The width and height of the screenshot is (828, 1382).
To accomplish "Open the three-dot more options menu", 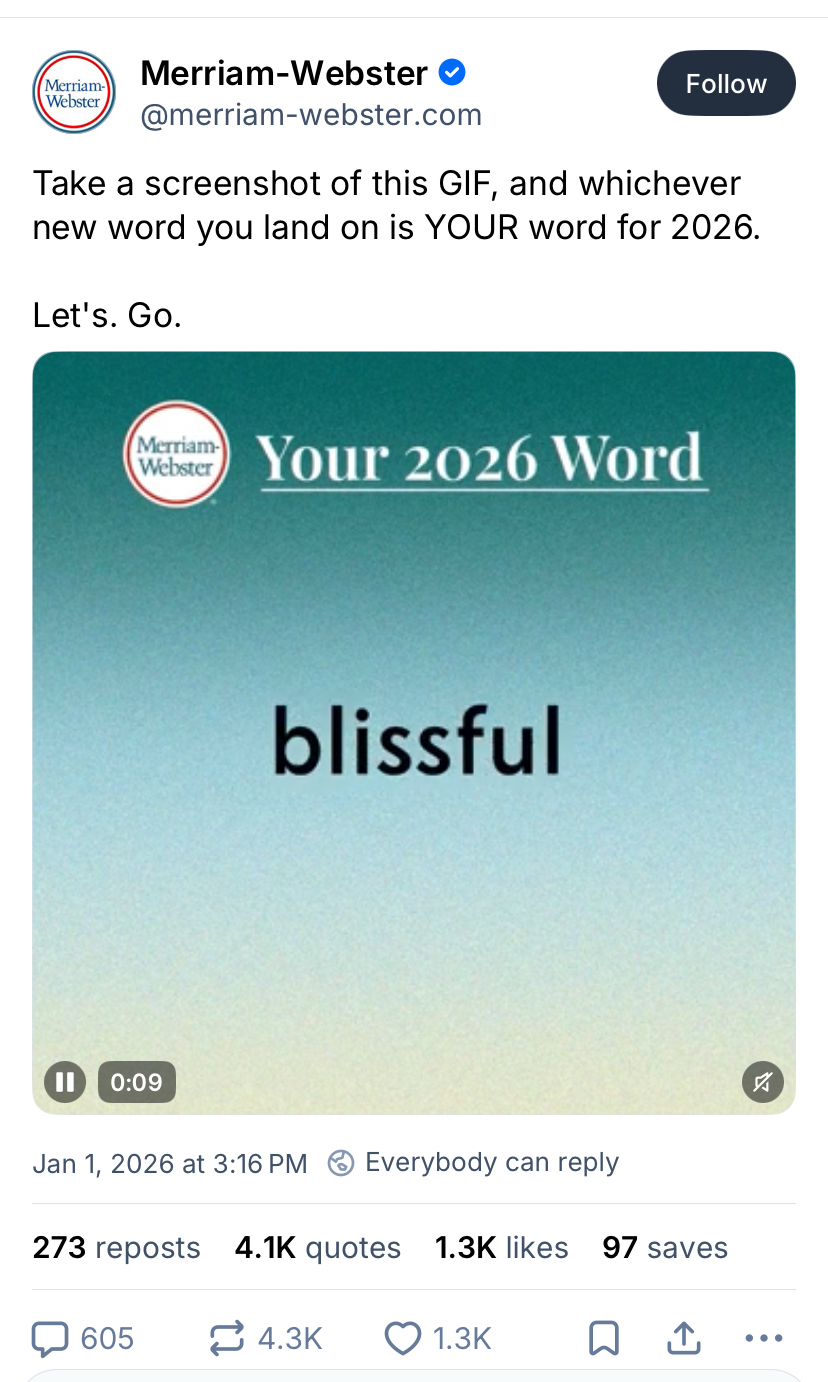I will click(764, 1338).
